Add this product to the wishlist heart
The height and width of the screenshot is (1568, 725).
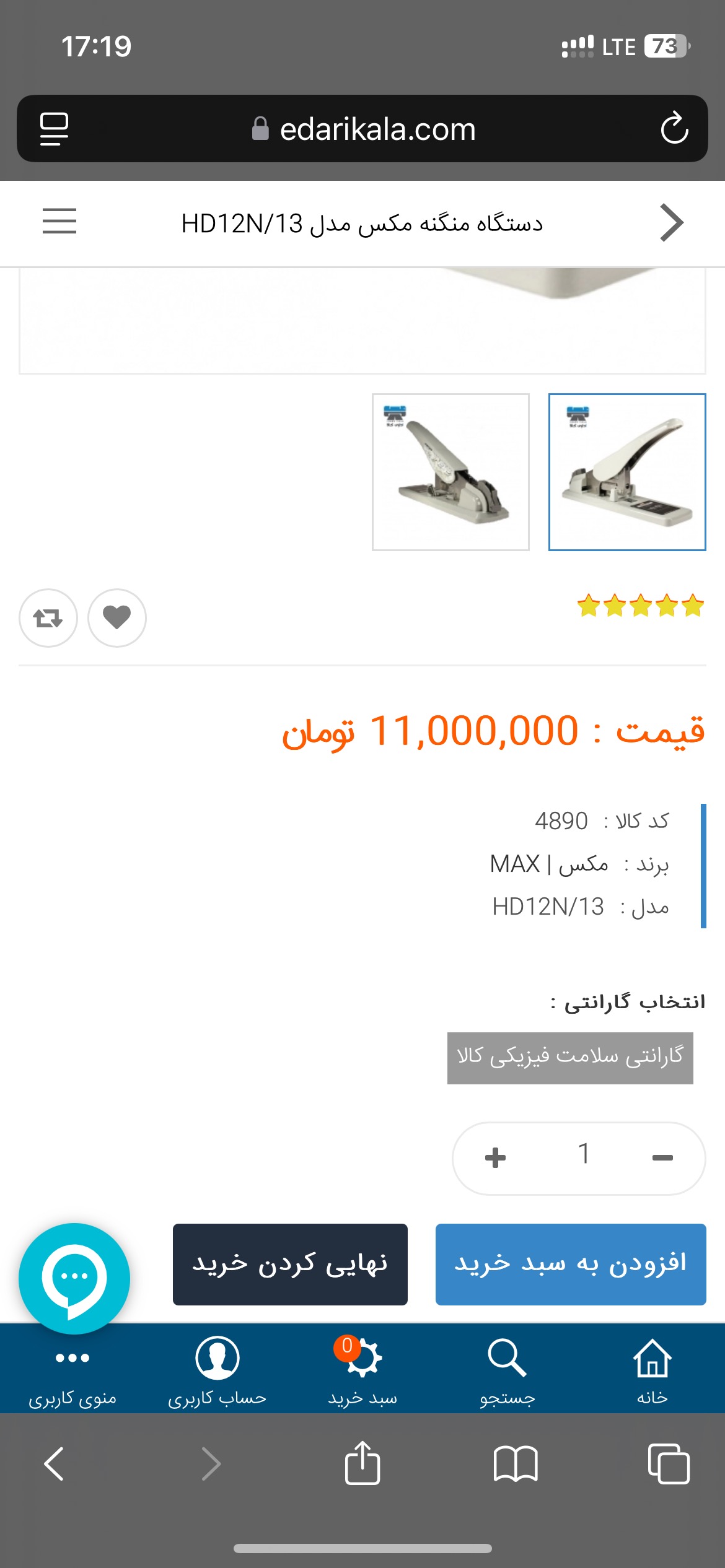pyautogui.click(x=116, y=617)
